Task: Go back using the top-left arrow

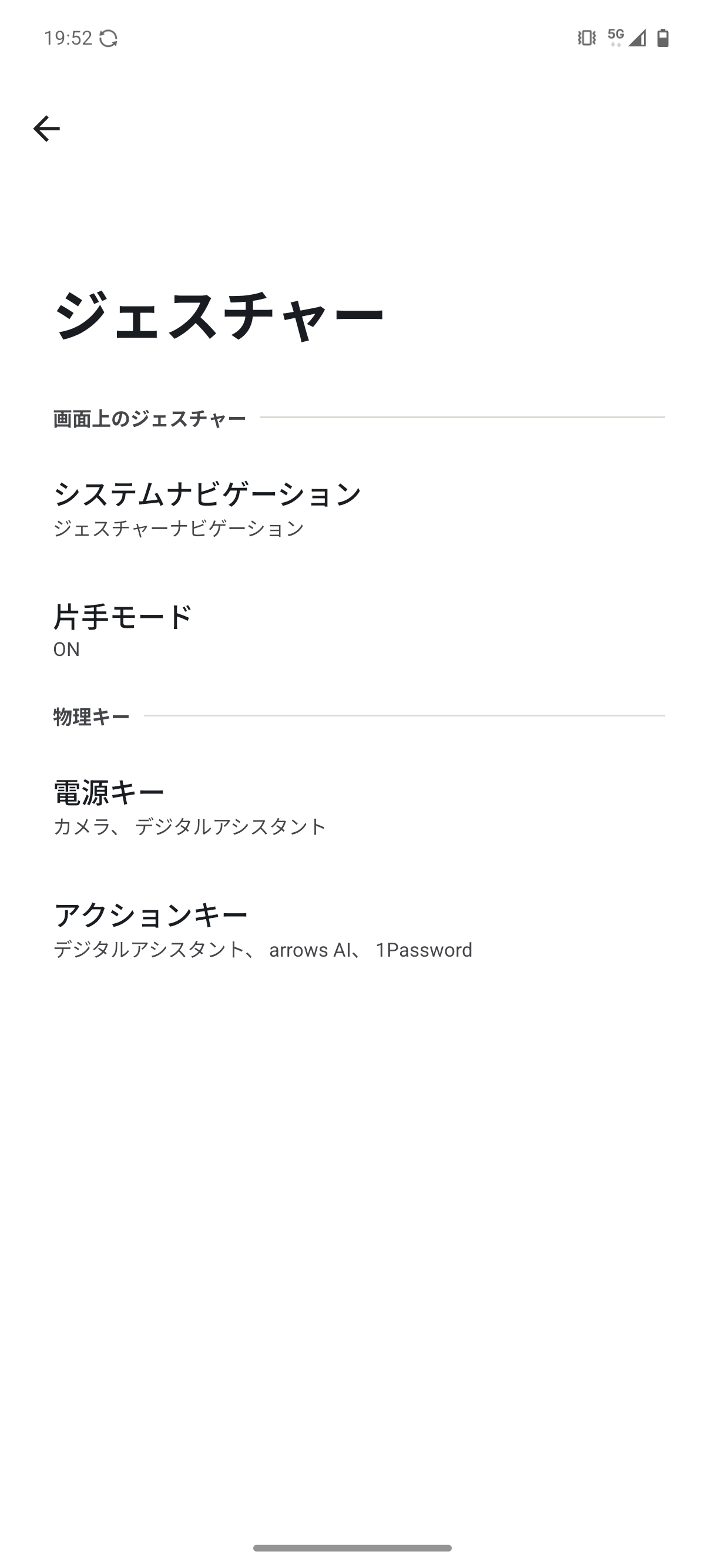Action: (46, 129)
